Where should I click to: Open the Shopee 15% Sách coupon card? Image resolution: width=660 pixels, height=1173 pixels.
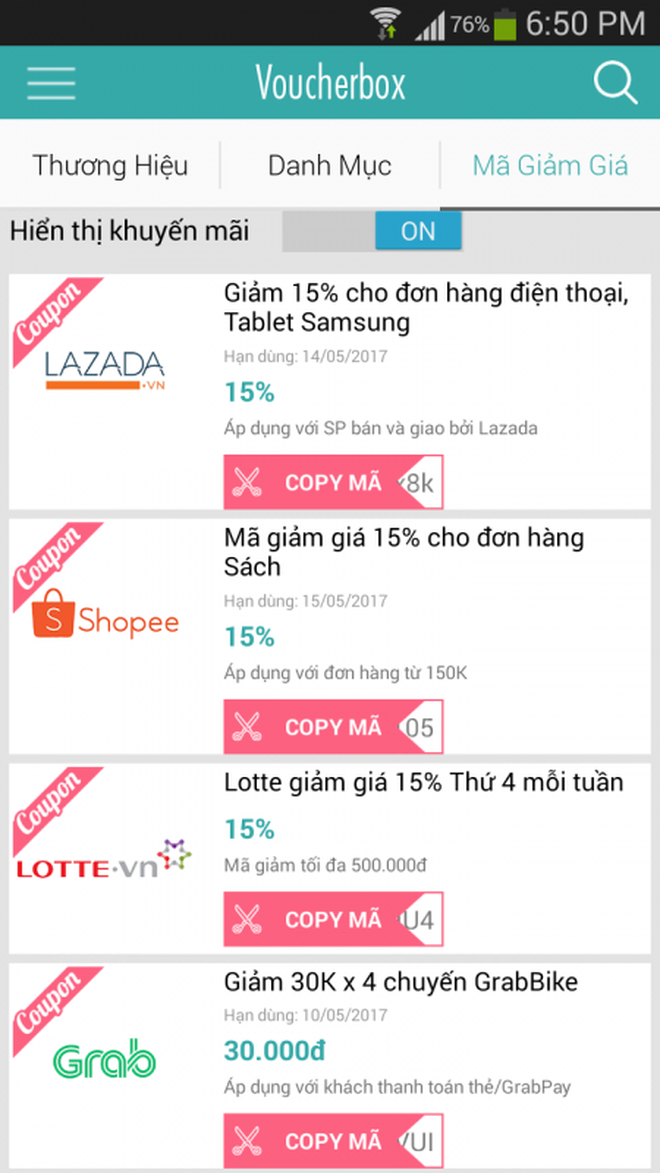330,637
